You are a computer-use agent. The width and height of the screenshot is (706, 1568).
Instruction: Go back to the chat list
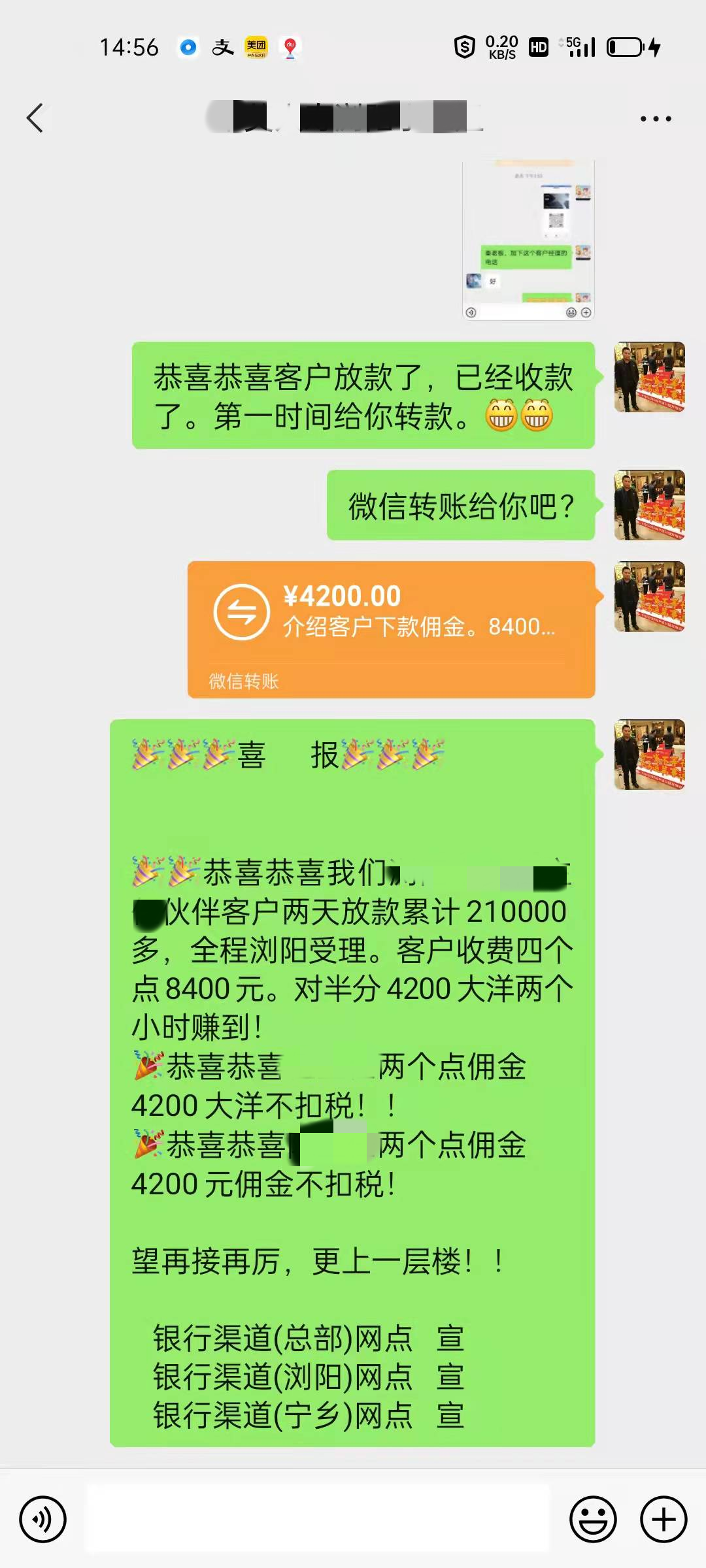point(35,118)
